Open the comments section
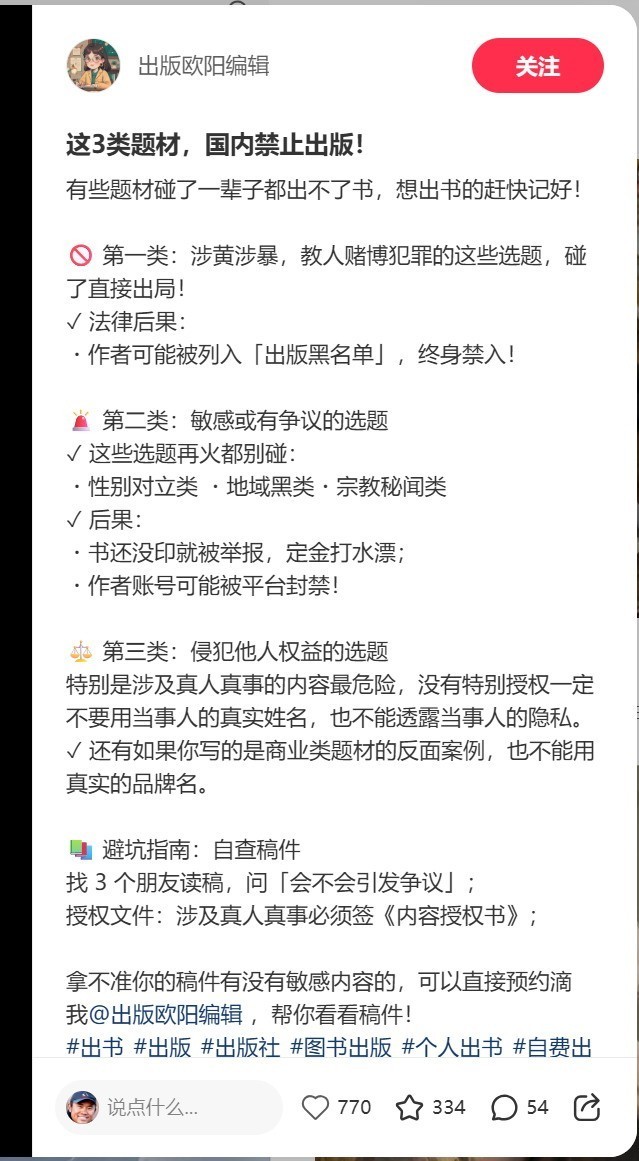 pos(505,1107)
